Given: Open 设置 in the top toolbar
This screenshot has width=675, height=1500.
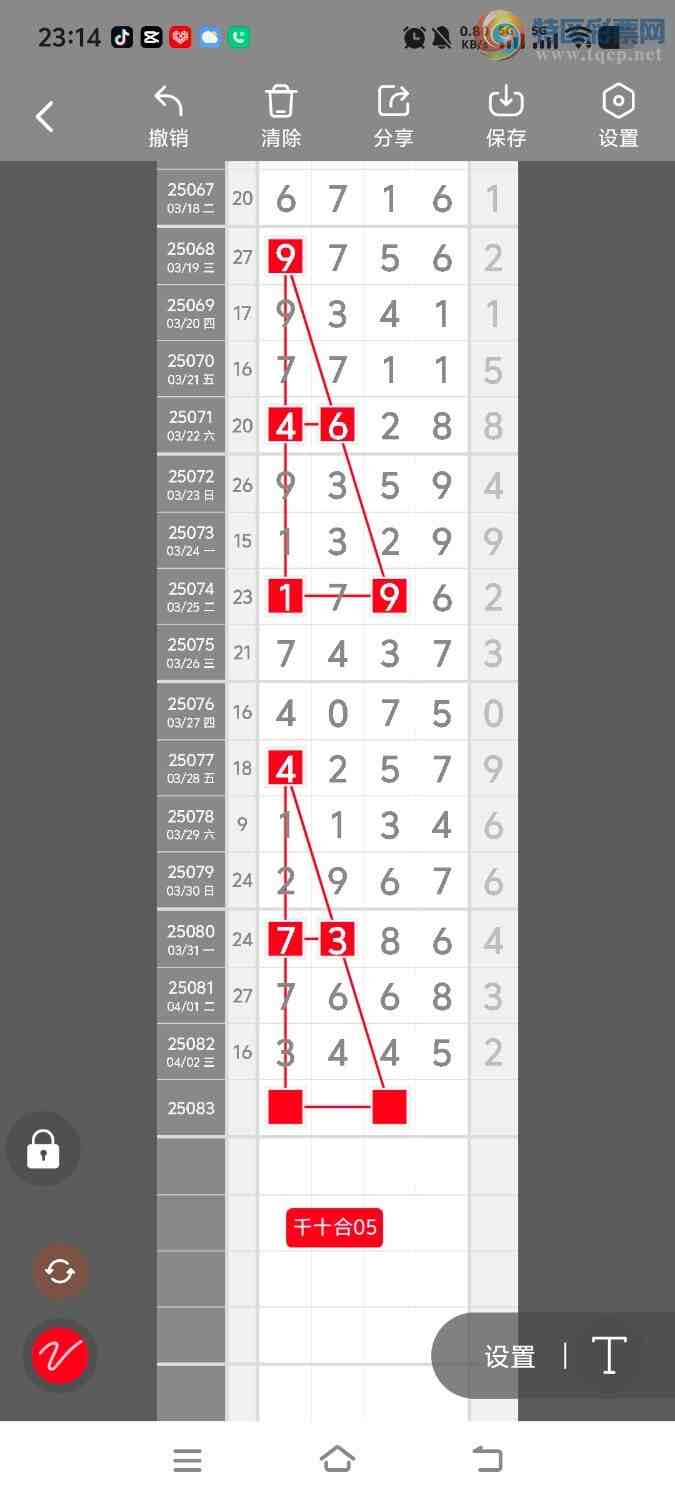Looking at the screenshot, I should 618,117.
